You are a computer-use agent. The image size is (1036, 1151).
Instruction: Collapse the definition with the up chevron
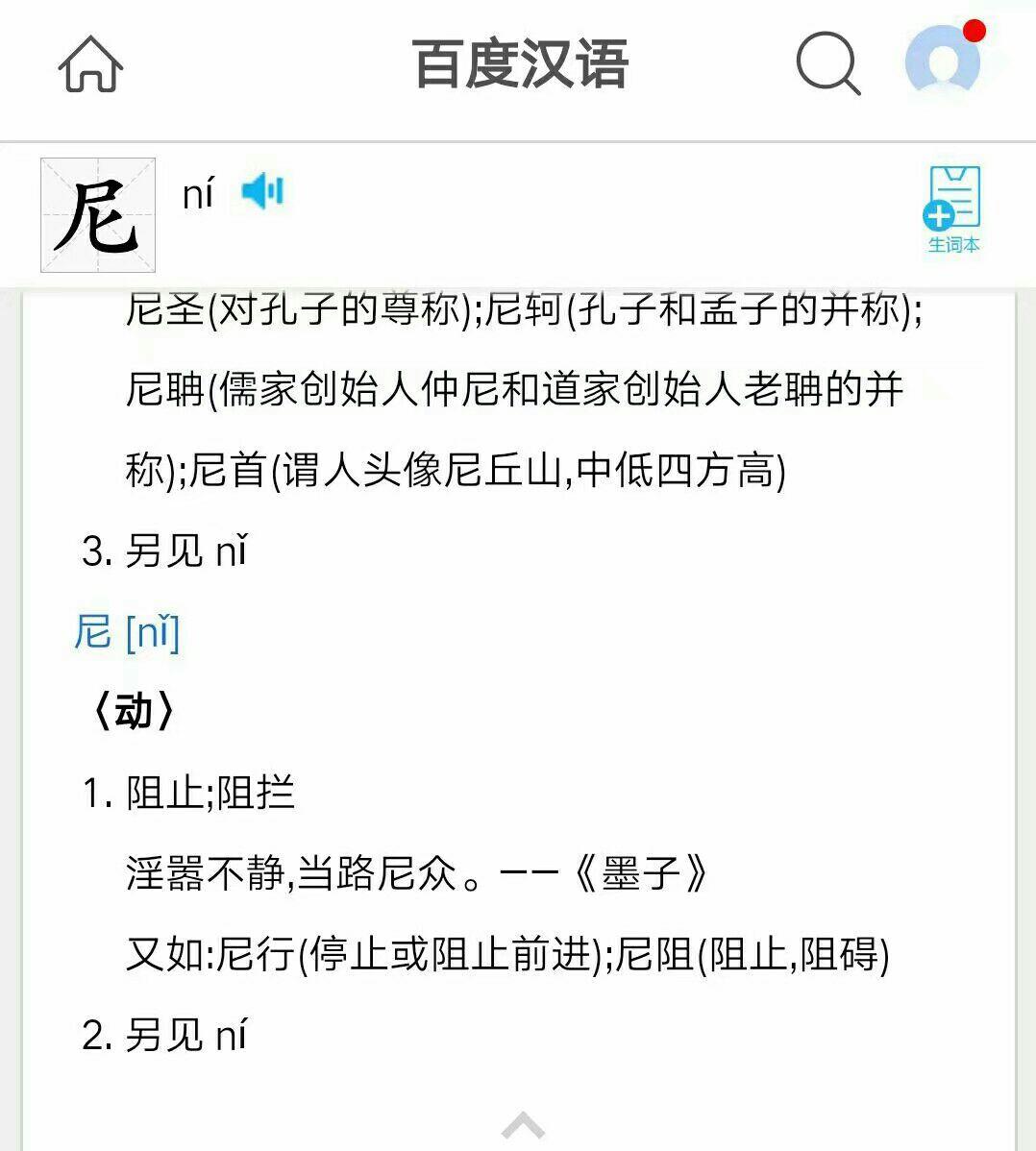523,1125
